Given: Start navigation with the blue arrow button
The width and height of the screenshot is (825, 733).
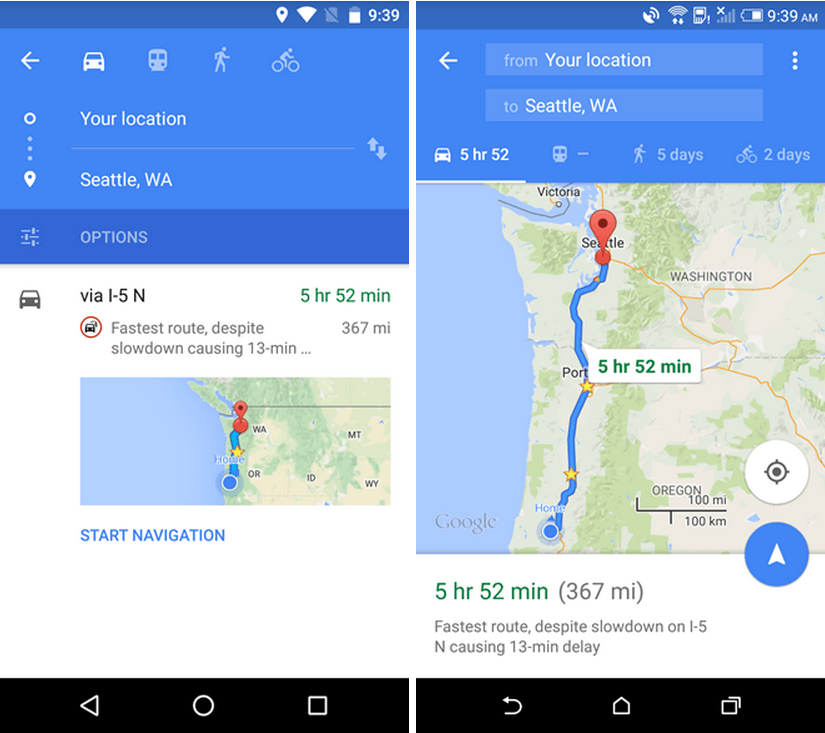Looking at the screenshot, I should 776,555.
